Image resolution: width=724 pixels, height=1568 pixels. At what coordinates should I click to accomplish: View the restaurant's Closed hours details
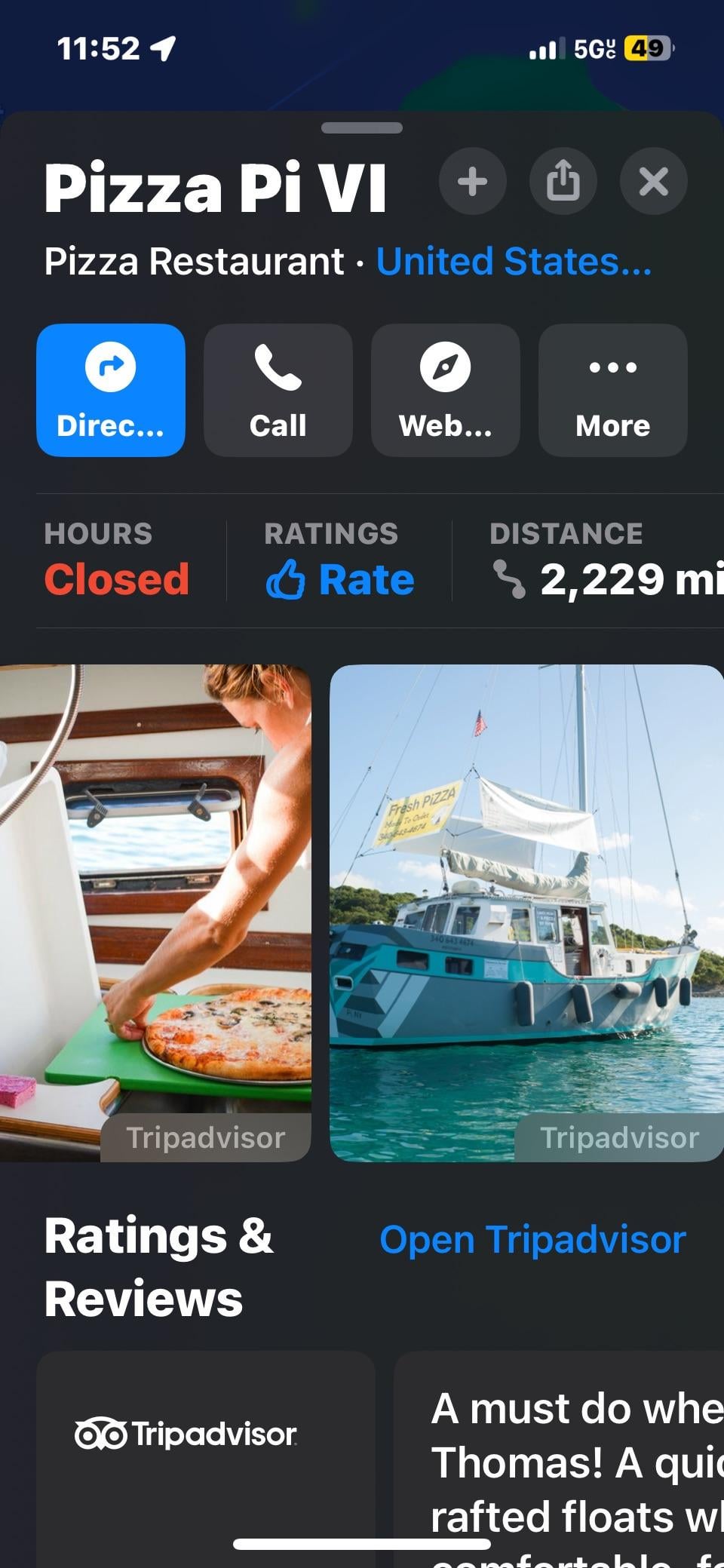click(117, 579)
